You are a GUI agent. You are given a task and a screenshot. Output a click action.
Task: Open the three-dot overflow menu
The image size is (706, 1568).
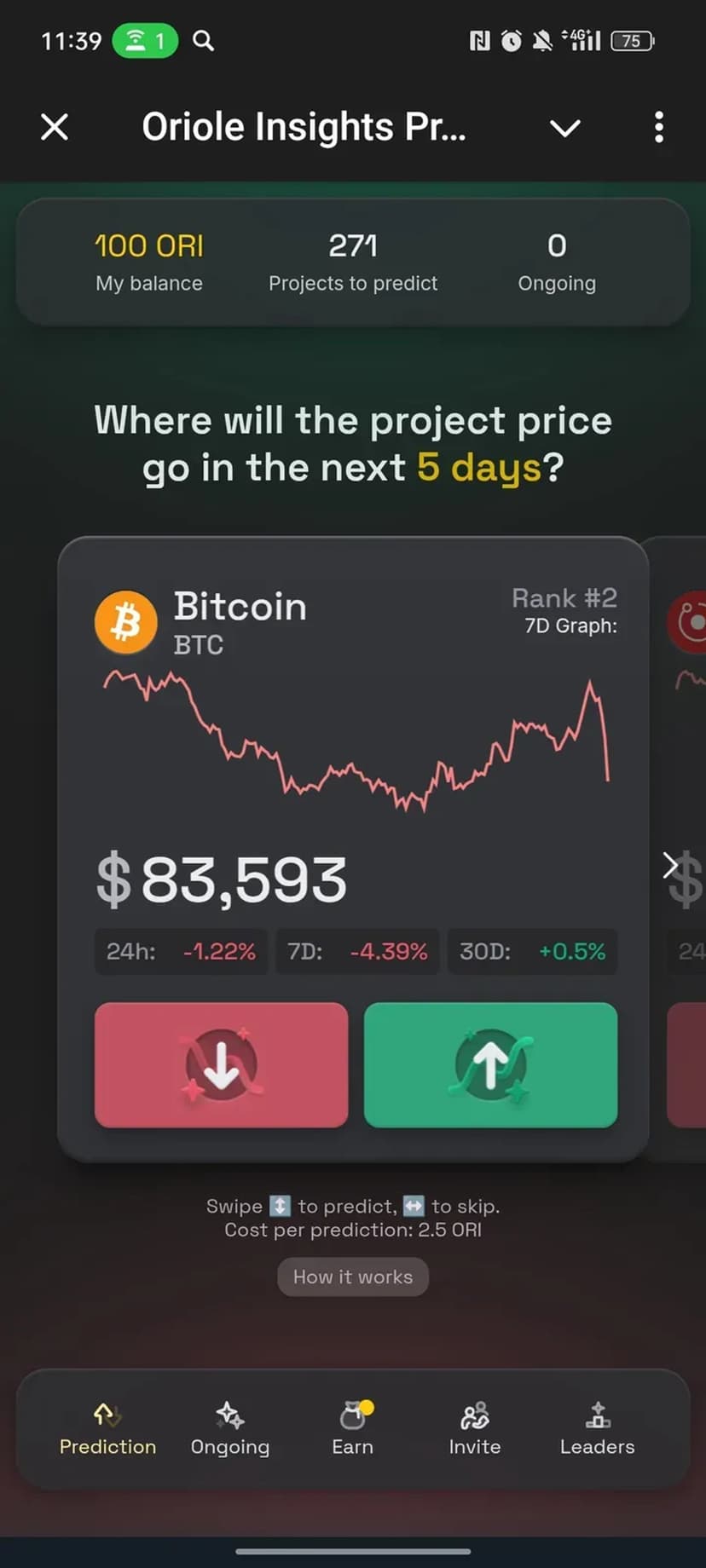658,128
